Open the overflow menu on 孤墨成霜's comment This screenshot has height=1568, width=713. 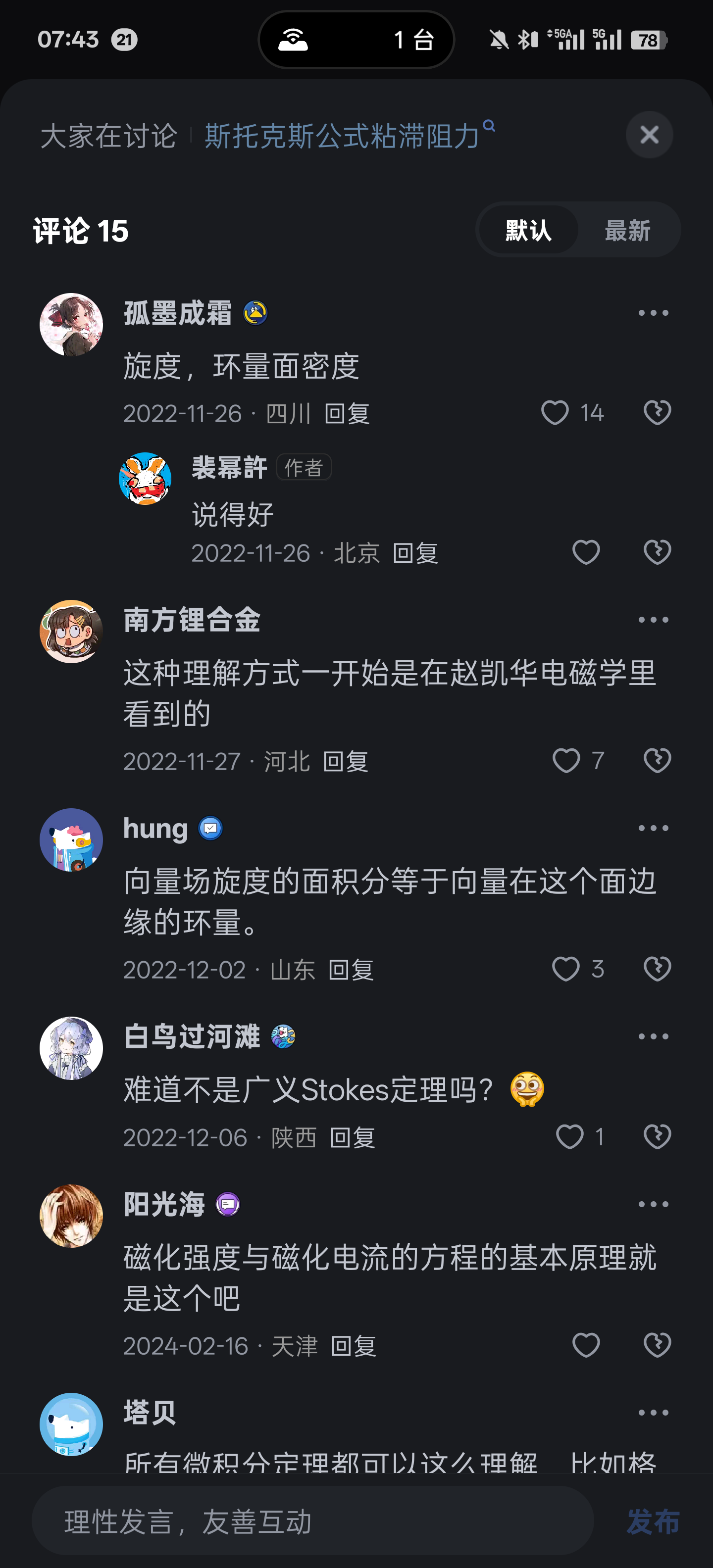pos(653,313)
